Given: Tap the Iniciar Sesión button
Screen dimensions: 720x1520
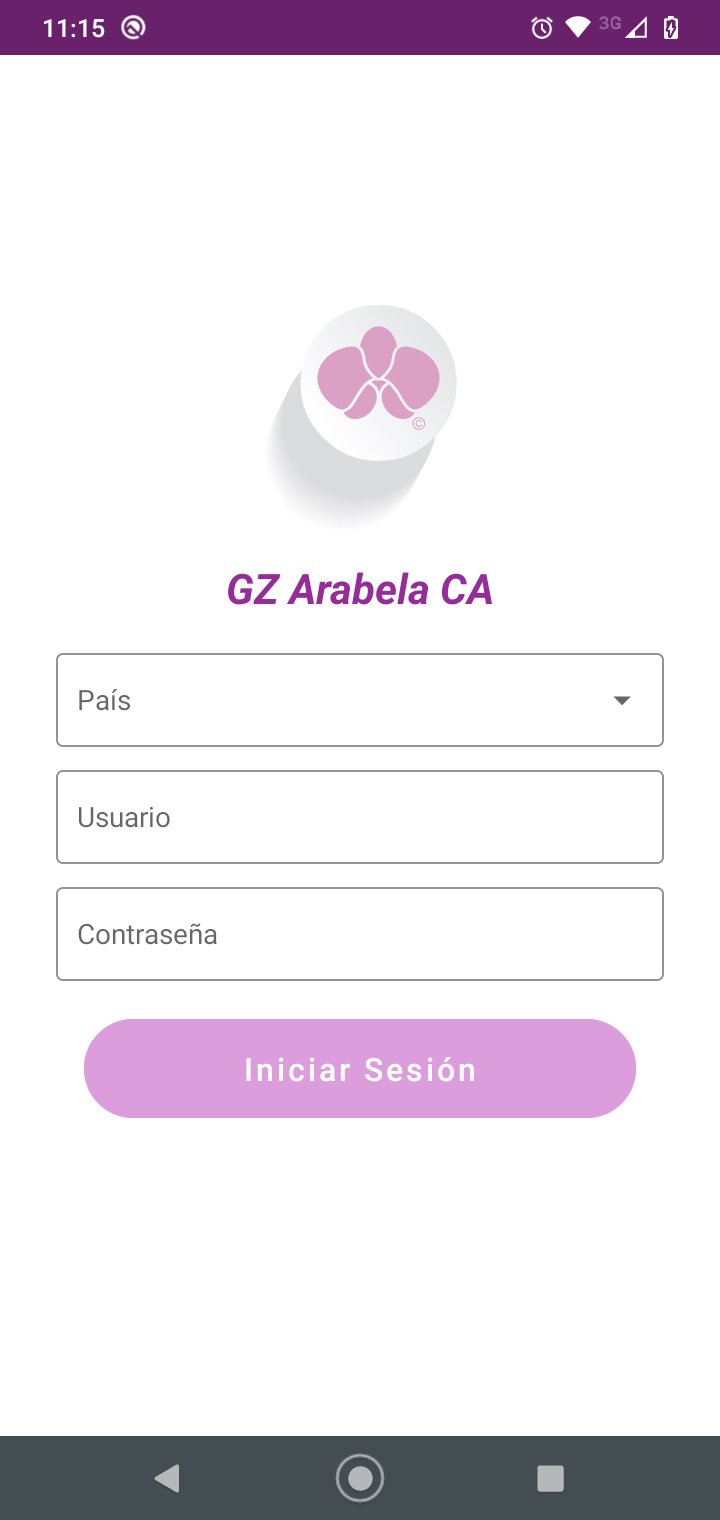Looking at the screenshot, I should click(360, 1068).
